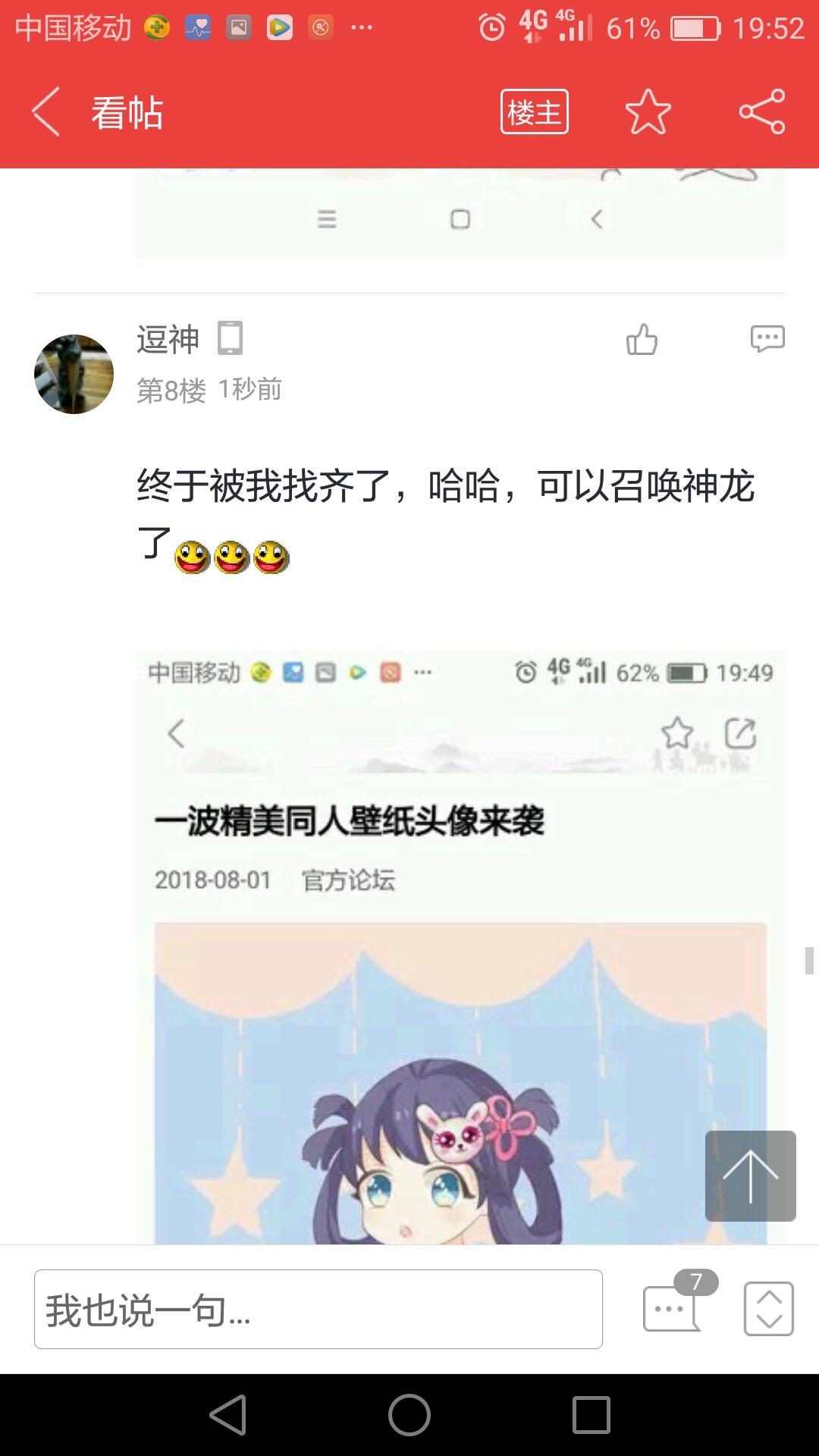
Task: Open the page jump up-down control
Action: coord(768,1308)
